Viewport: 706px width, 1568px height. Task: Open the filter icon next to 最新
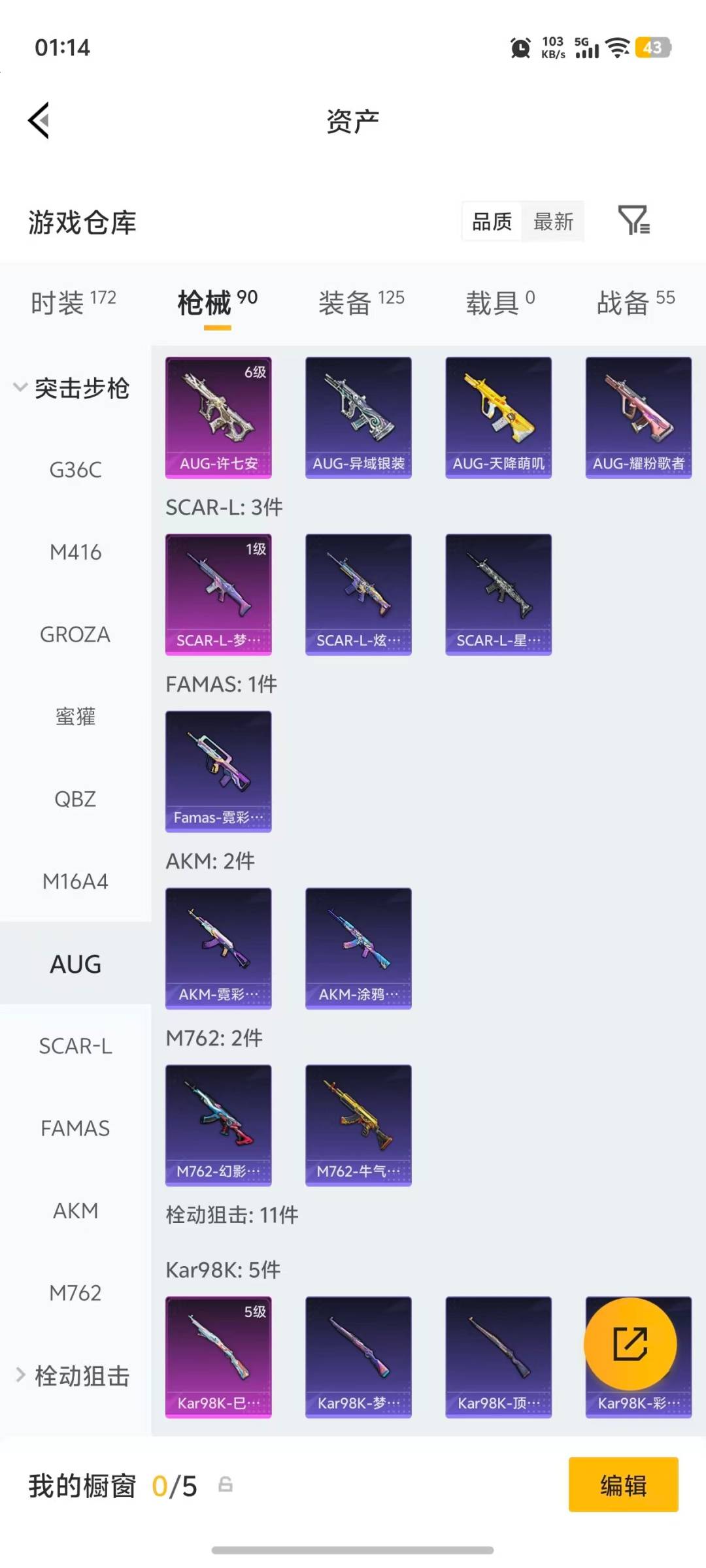(x=633, y=221)
